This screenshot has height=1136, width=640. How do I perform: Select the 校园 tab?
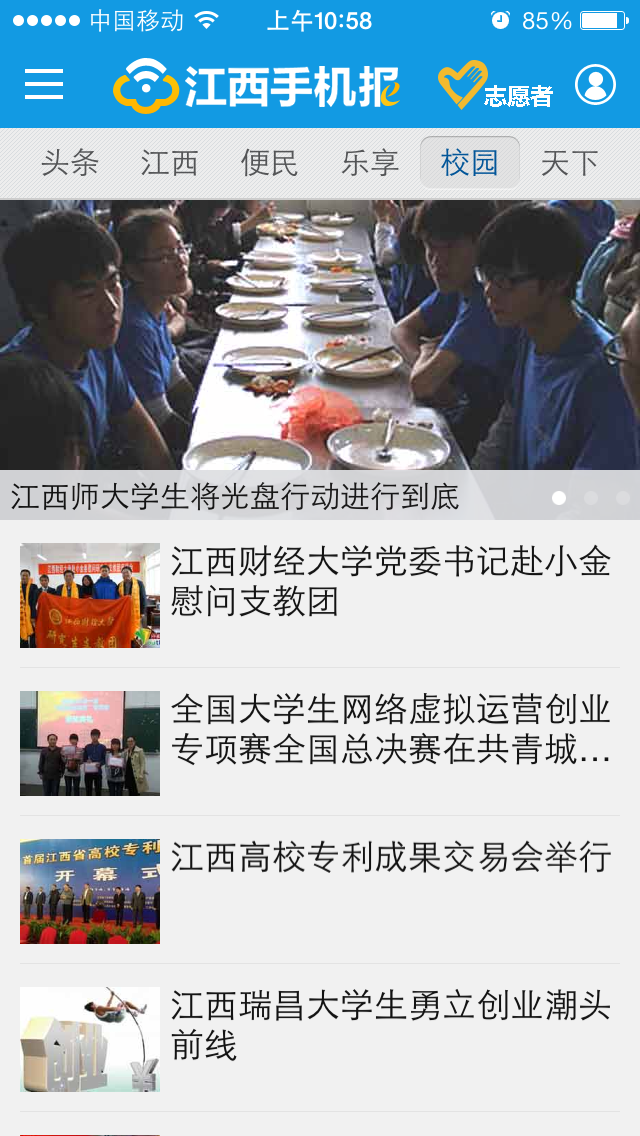click(470, 162)
